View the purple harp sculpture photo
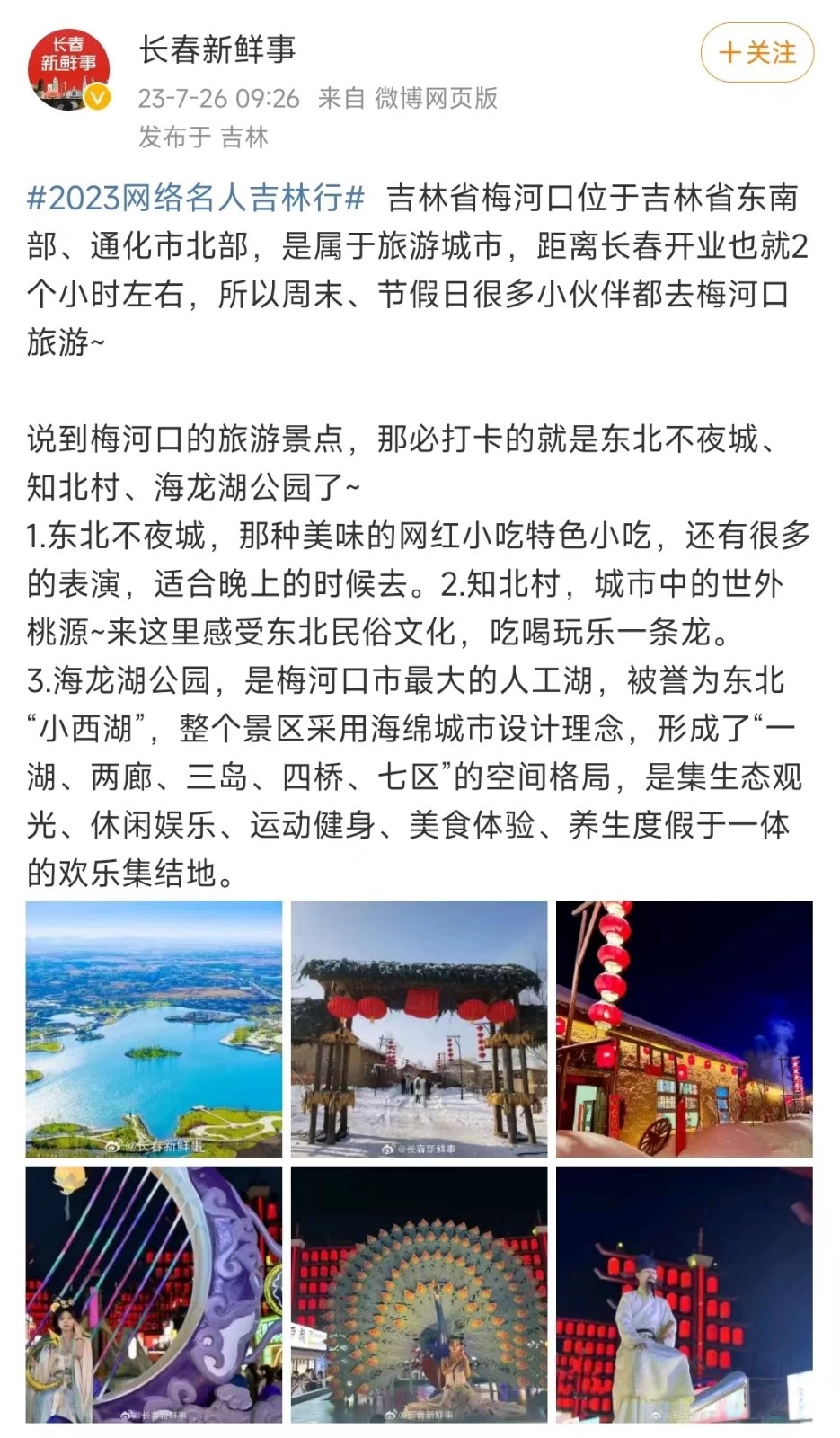The image size is (840, 1438). 154,1294
